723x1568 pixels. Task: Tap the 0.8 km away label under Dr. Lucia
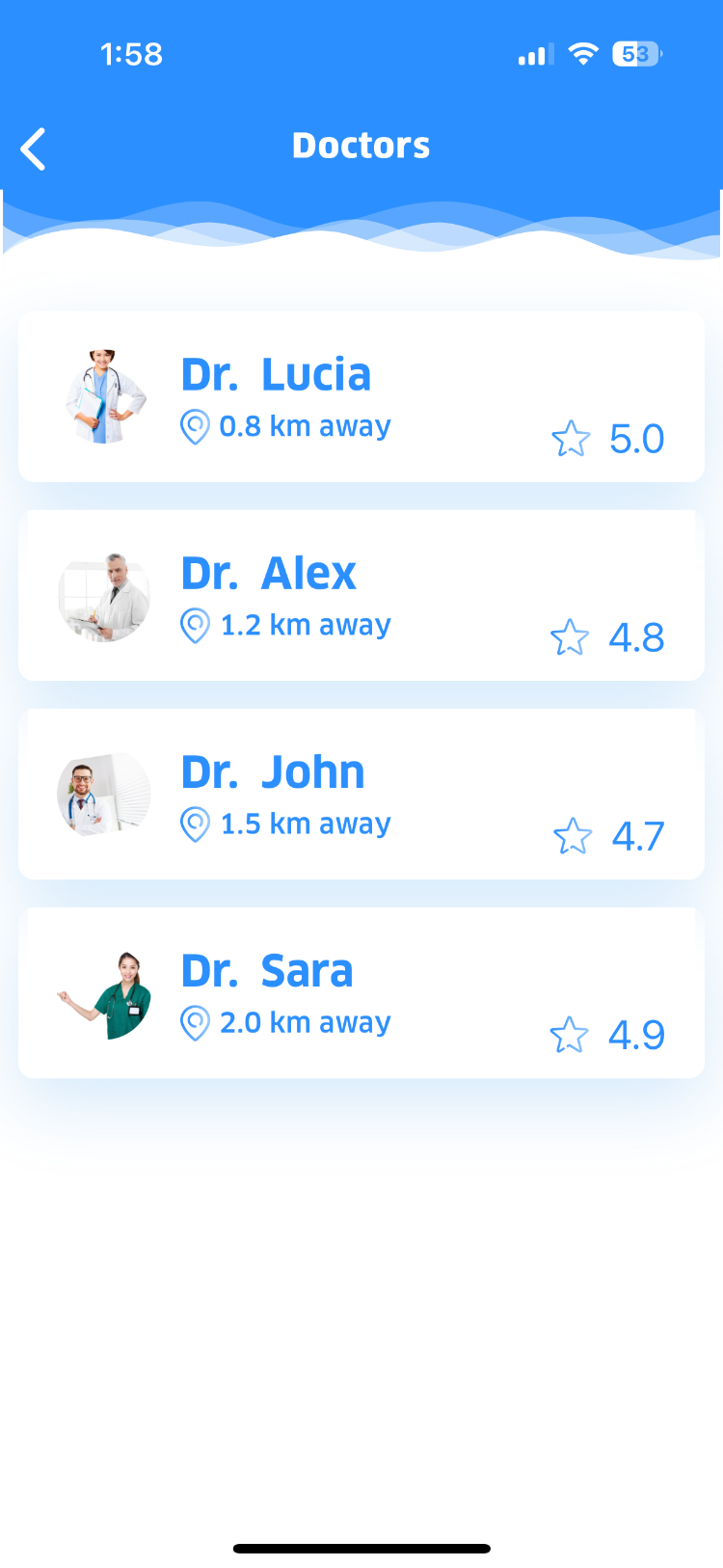pyautogui.click(x=305, y=425)
